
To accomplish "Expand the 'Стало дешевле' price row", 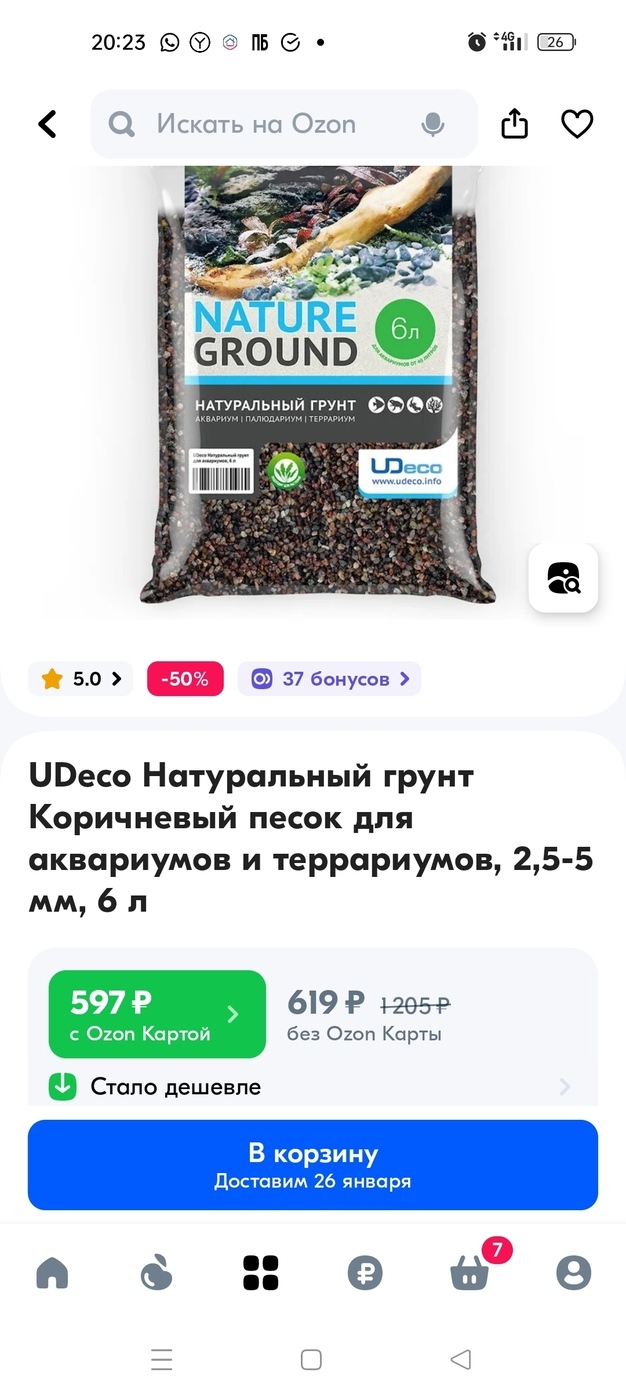I will [x=313, y=1087].
